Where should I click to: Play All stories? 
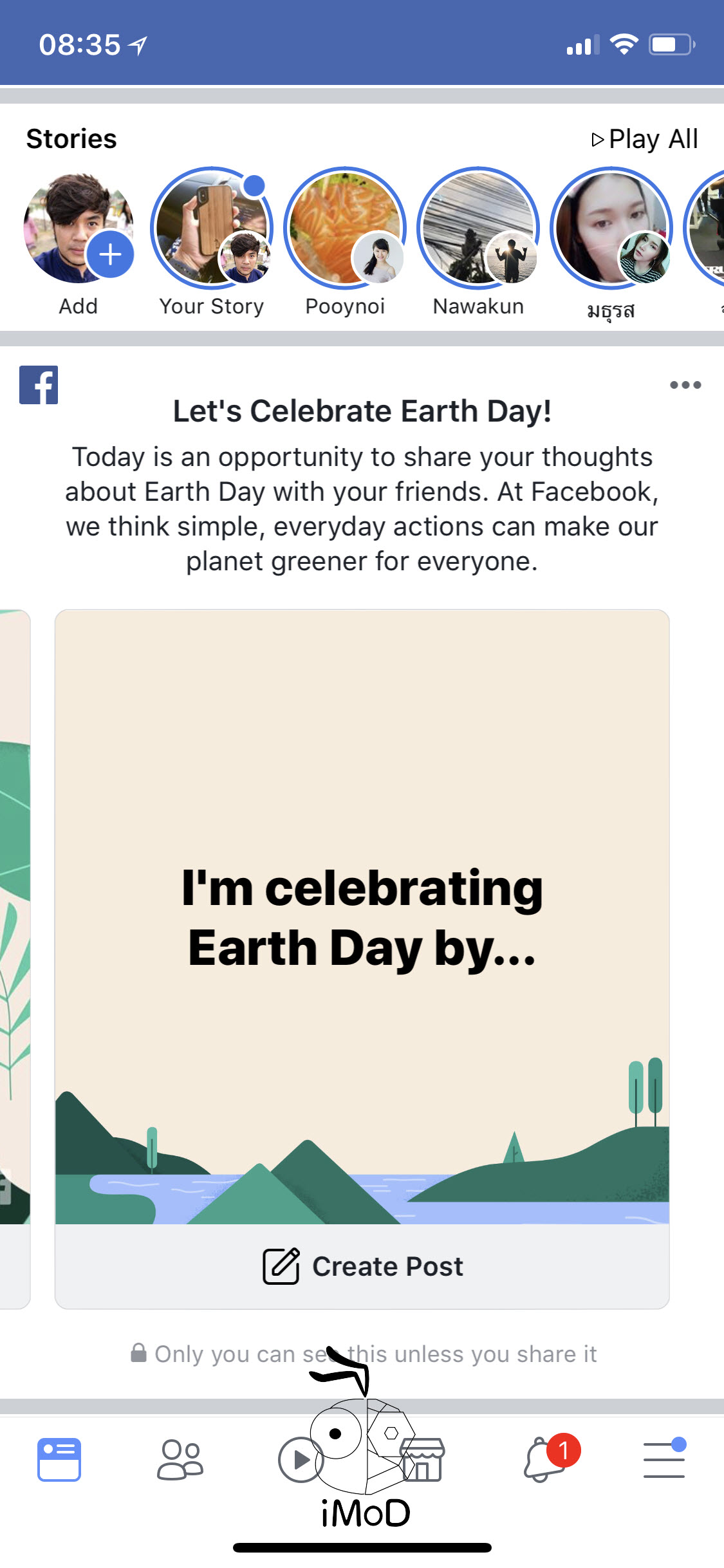pos(644,139)
